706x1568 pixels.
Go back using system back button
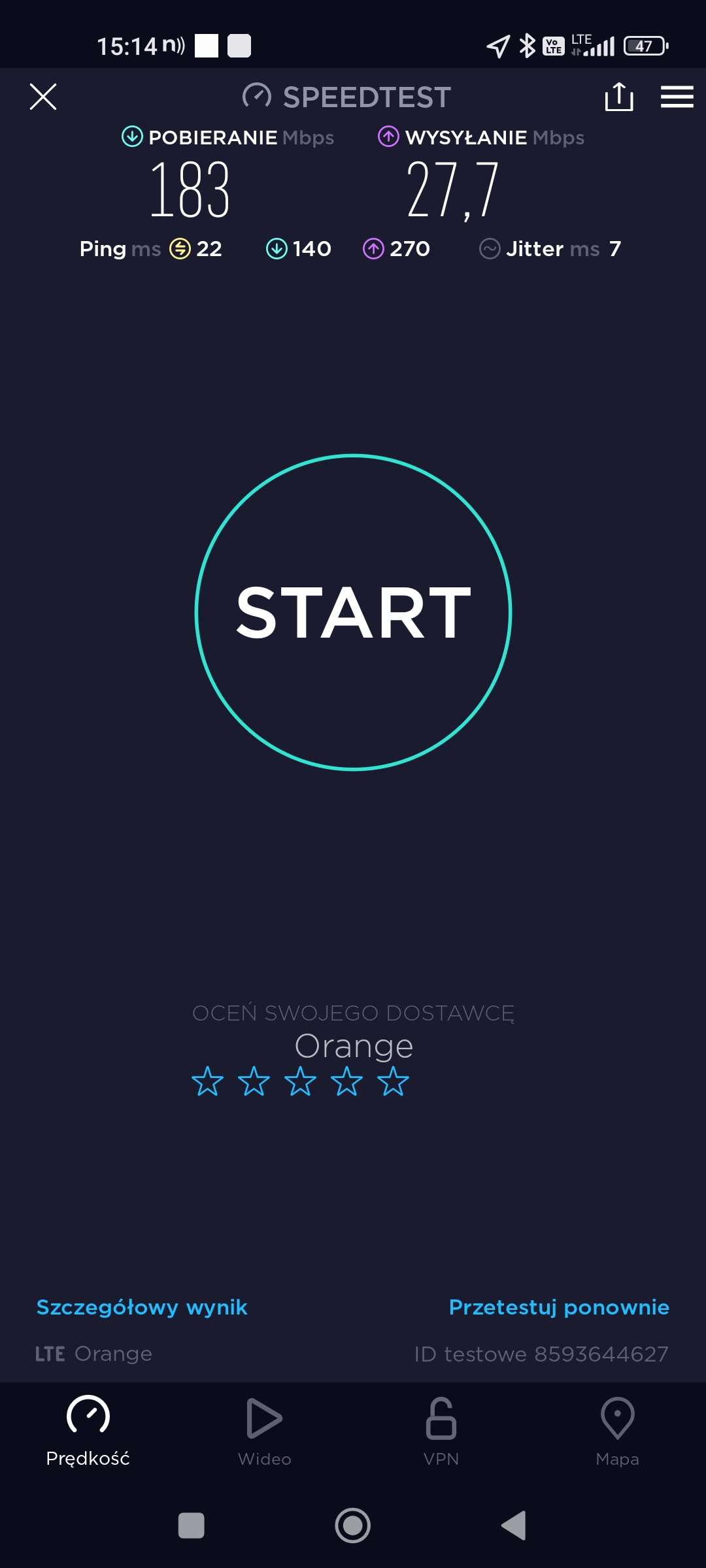pyautogui.click(x=514, y=1526)
